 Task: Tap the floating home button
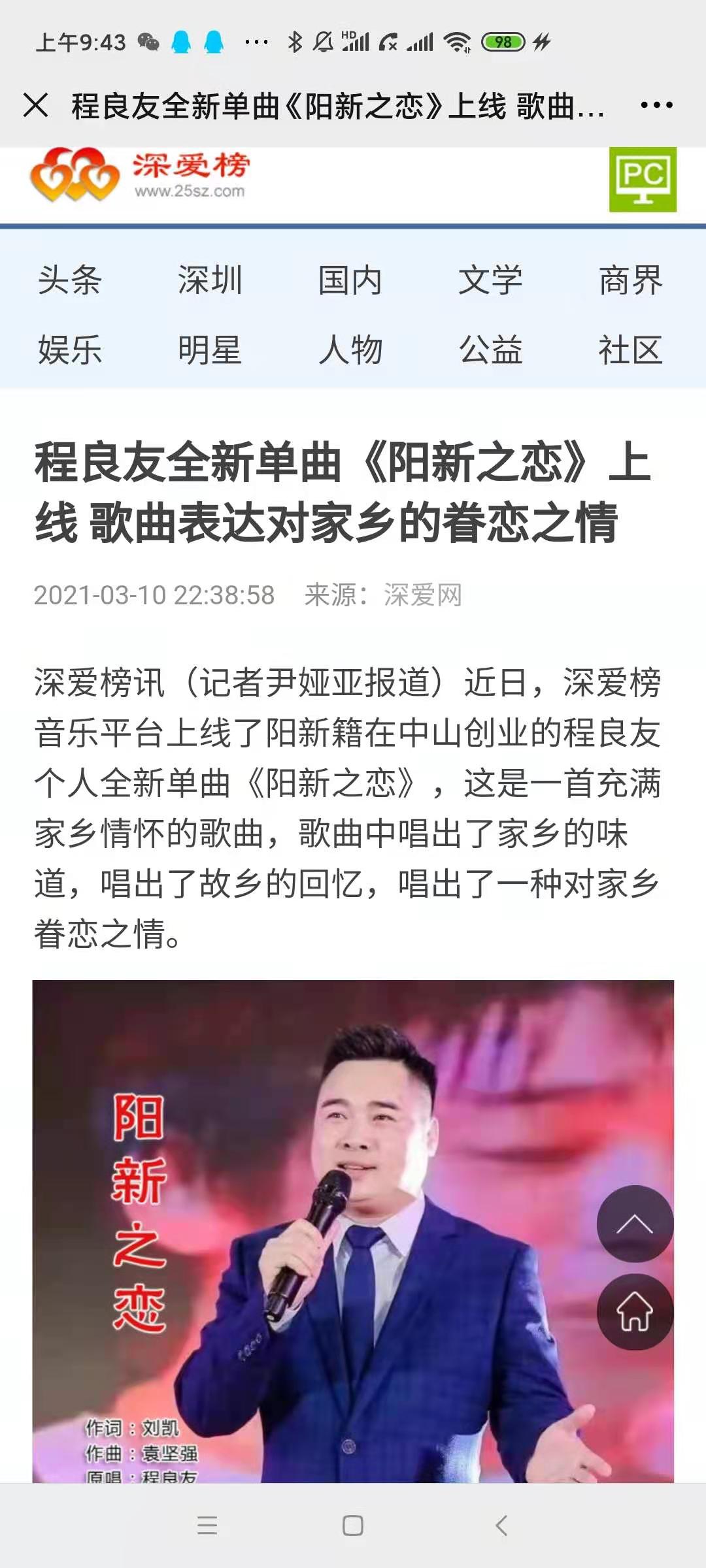click(x=635, y=1312)
